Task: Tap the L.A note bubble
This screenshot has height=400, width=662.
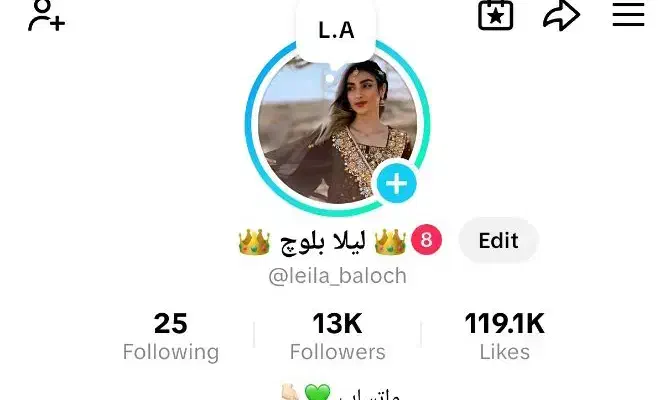Action: point(336,31)
